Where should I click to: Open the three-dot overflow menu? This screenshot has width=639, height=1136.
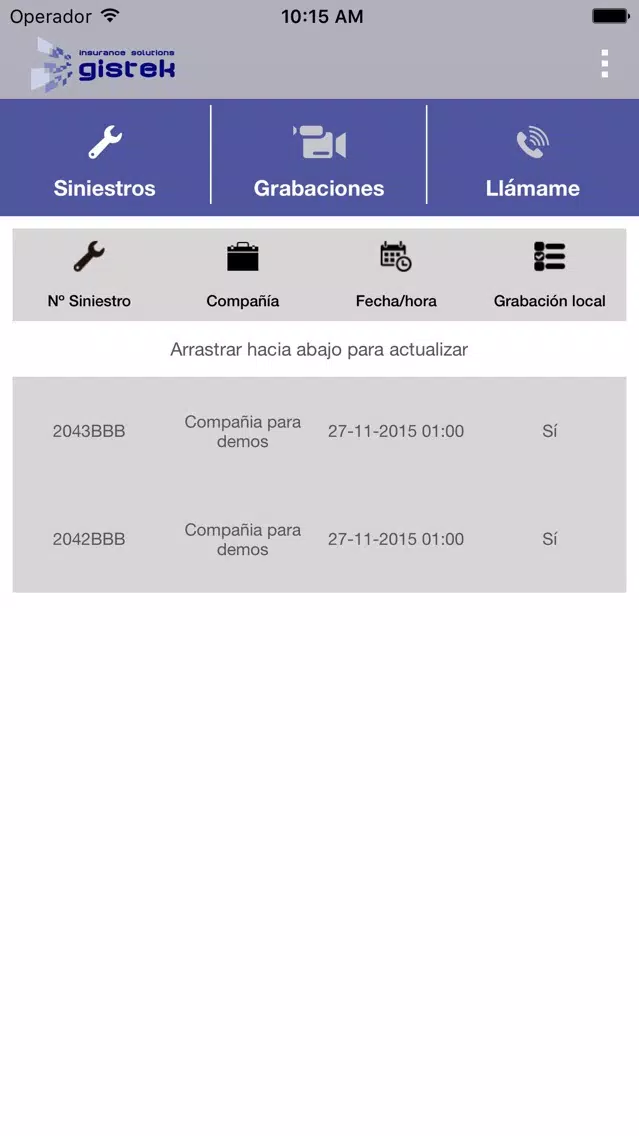(x=604, y=64)
